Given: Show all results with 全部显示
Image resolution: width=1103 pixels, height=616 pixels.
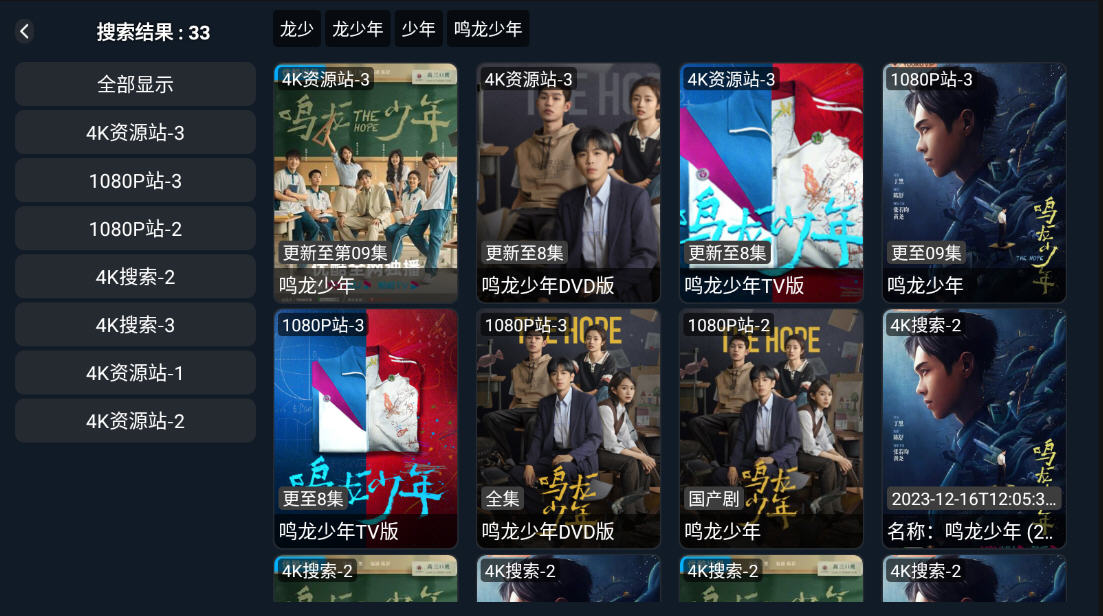Looking at the screenshot, I should point(135,85).
